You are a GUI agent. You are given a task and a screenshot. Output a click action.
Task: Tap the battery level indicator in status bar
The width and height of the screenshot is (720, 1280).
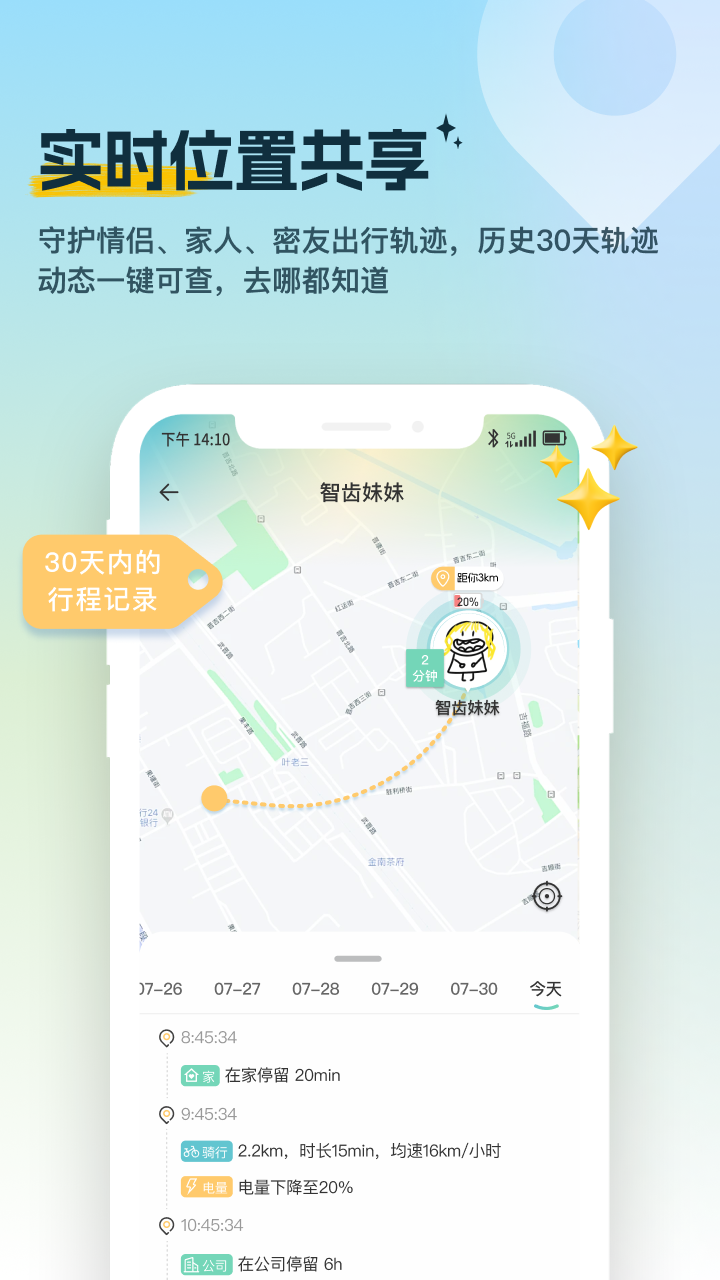point(554,437)
